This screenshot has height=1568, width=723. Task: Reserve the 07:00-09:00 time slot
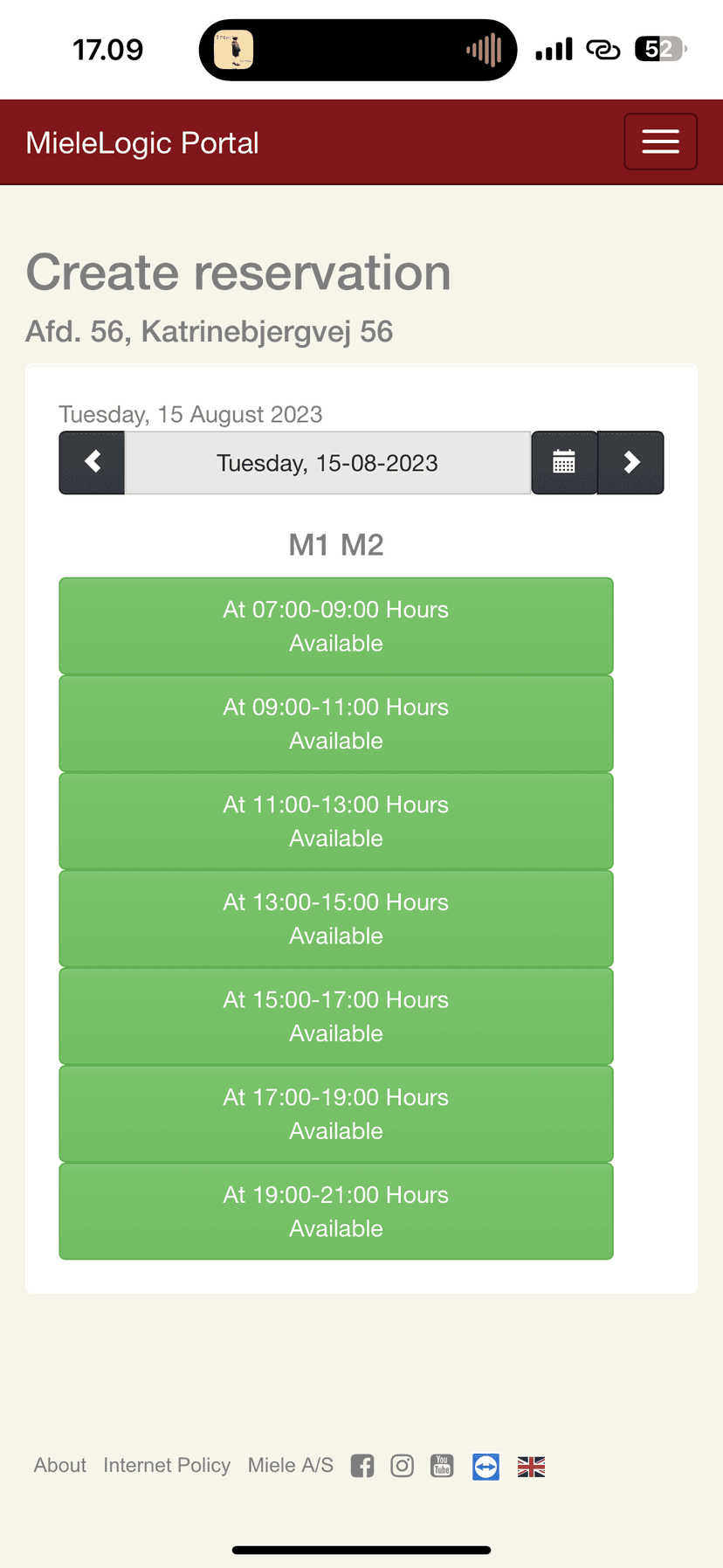click(x=336, y=625)
